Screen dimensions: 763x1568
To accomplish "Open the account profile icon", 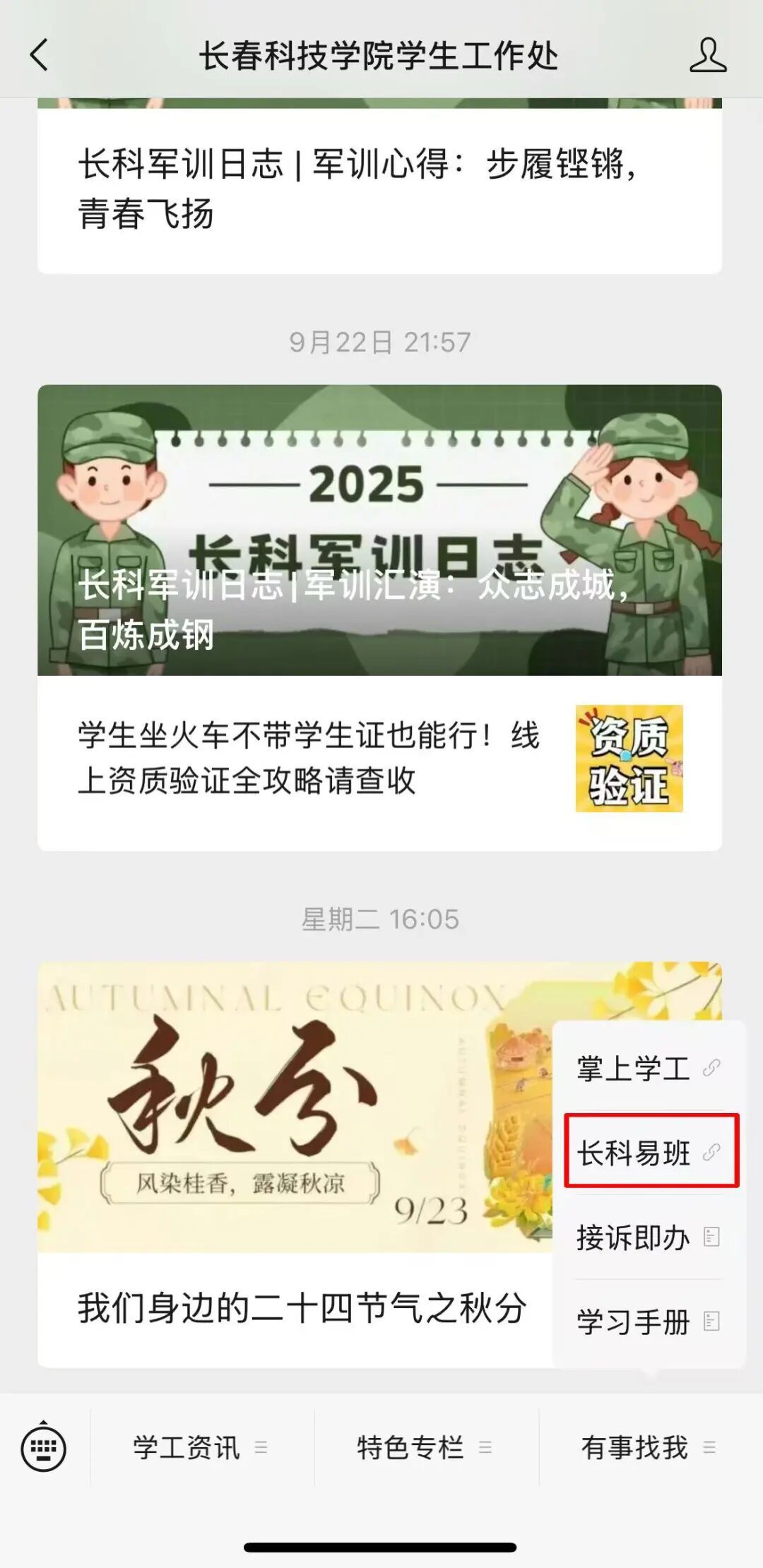I will tap(707, 55).
